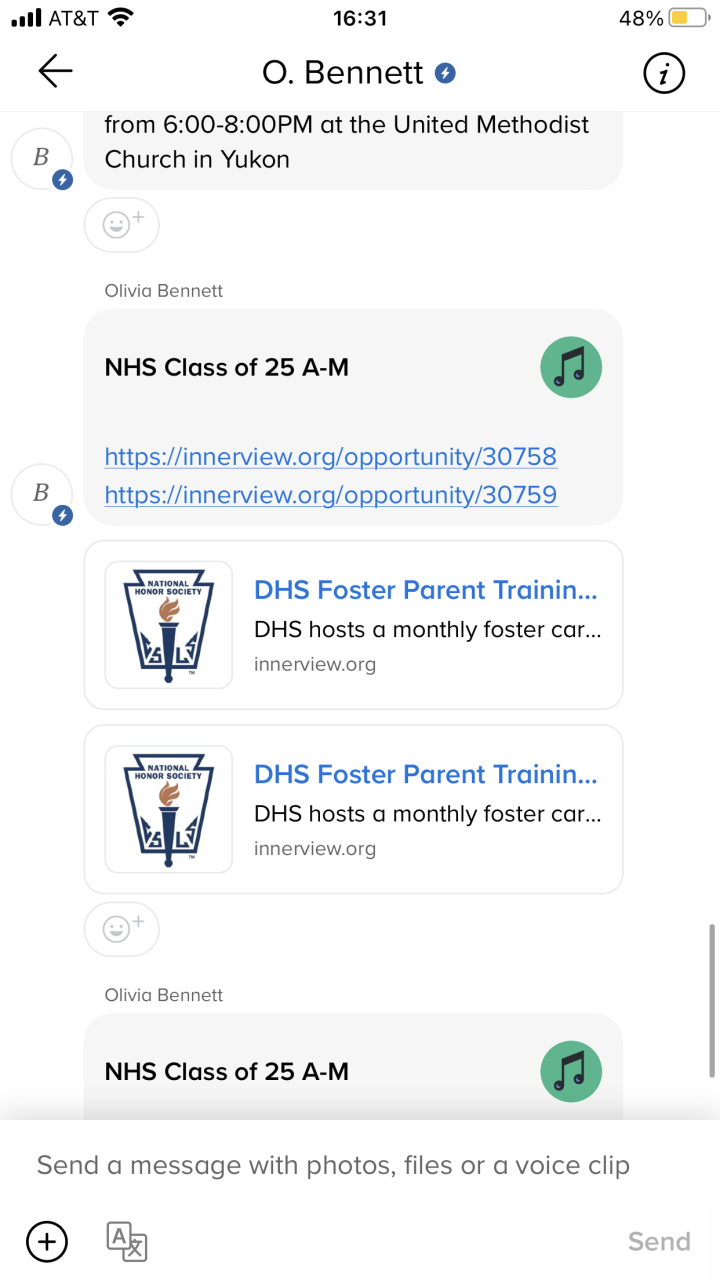
Task: Open link ending in opportunity/30759
Action: click(330, 495)
